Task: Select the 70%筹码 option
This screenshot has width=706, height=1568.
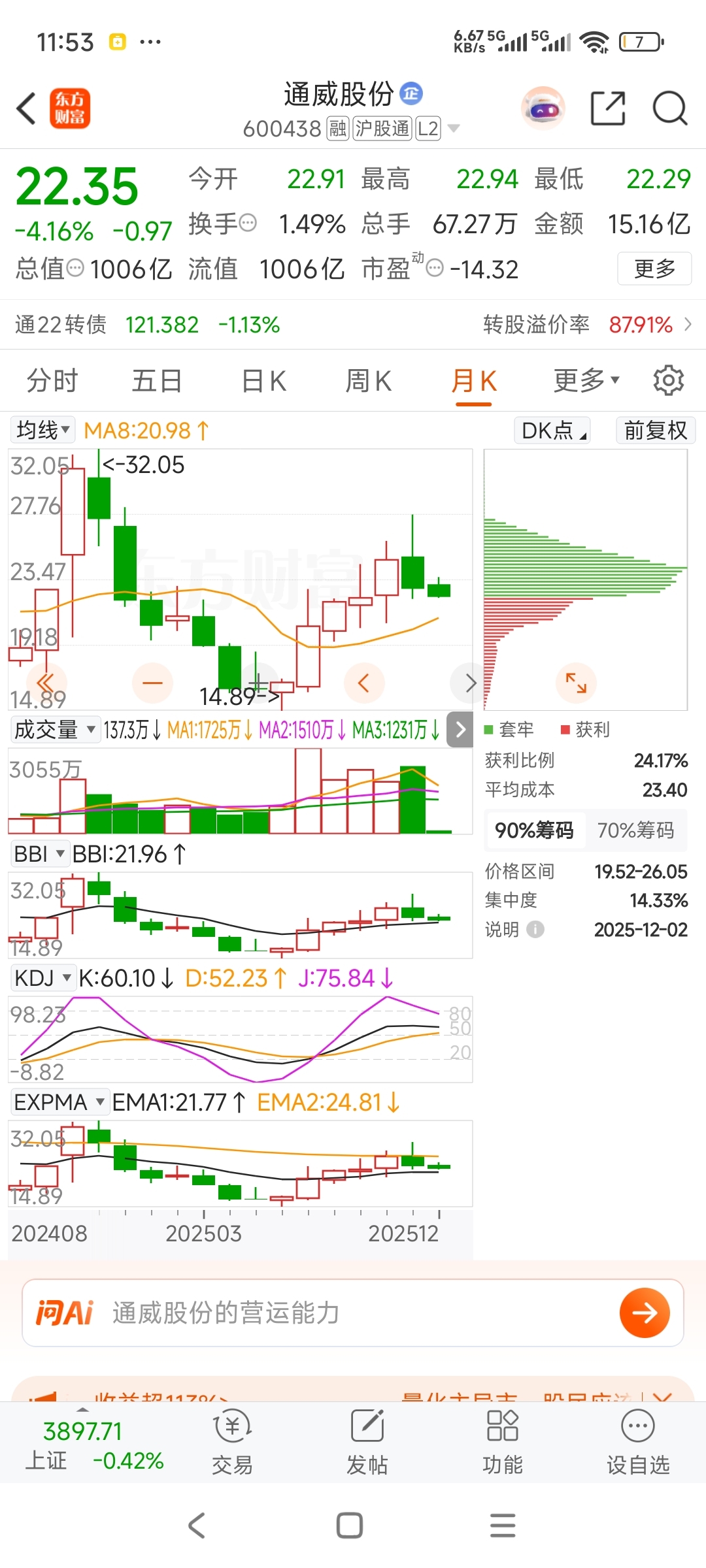Action: click(635, 830)
